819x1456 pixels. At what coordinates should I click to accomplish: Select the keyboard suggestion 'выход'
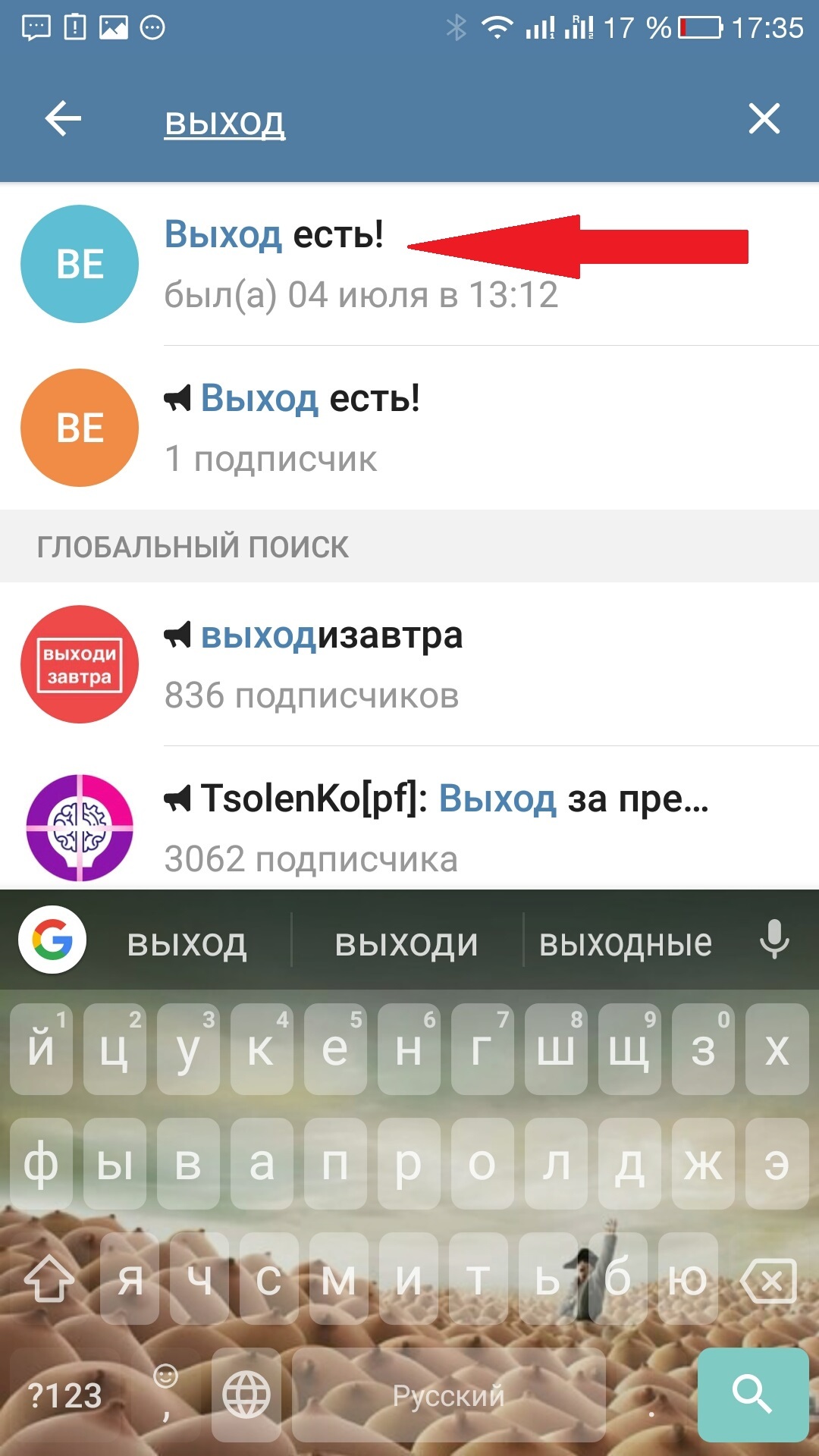click(187, 944)
